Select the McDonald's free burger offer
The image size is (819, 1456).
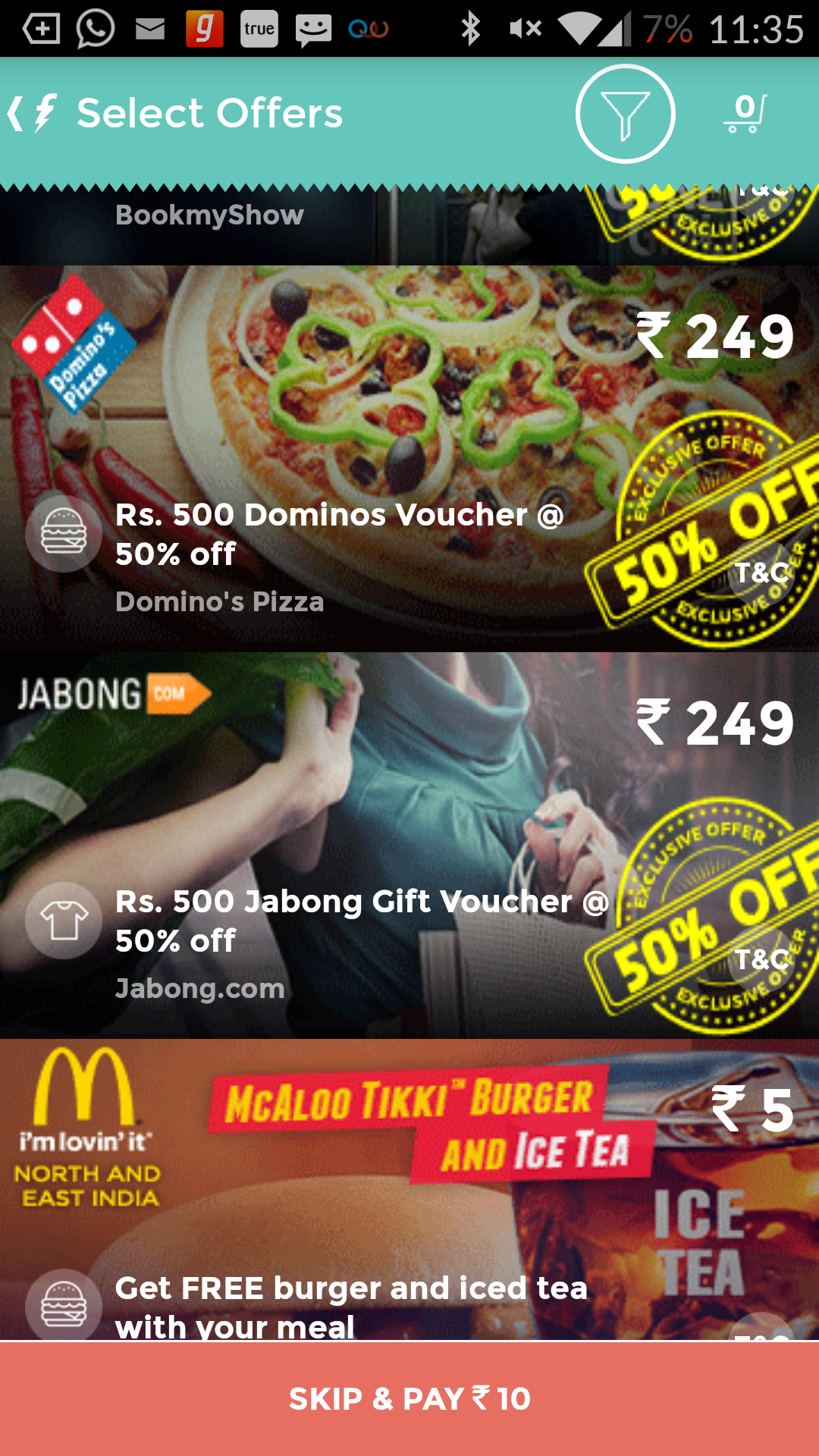(409, 1189)
